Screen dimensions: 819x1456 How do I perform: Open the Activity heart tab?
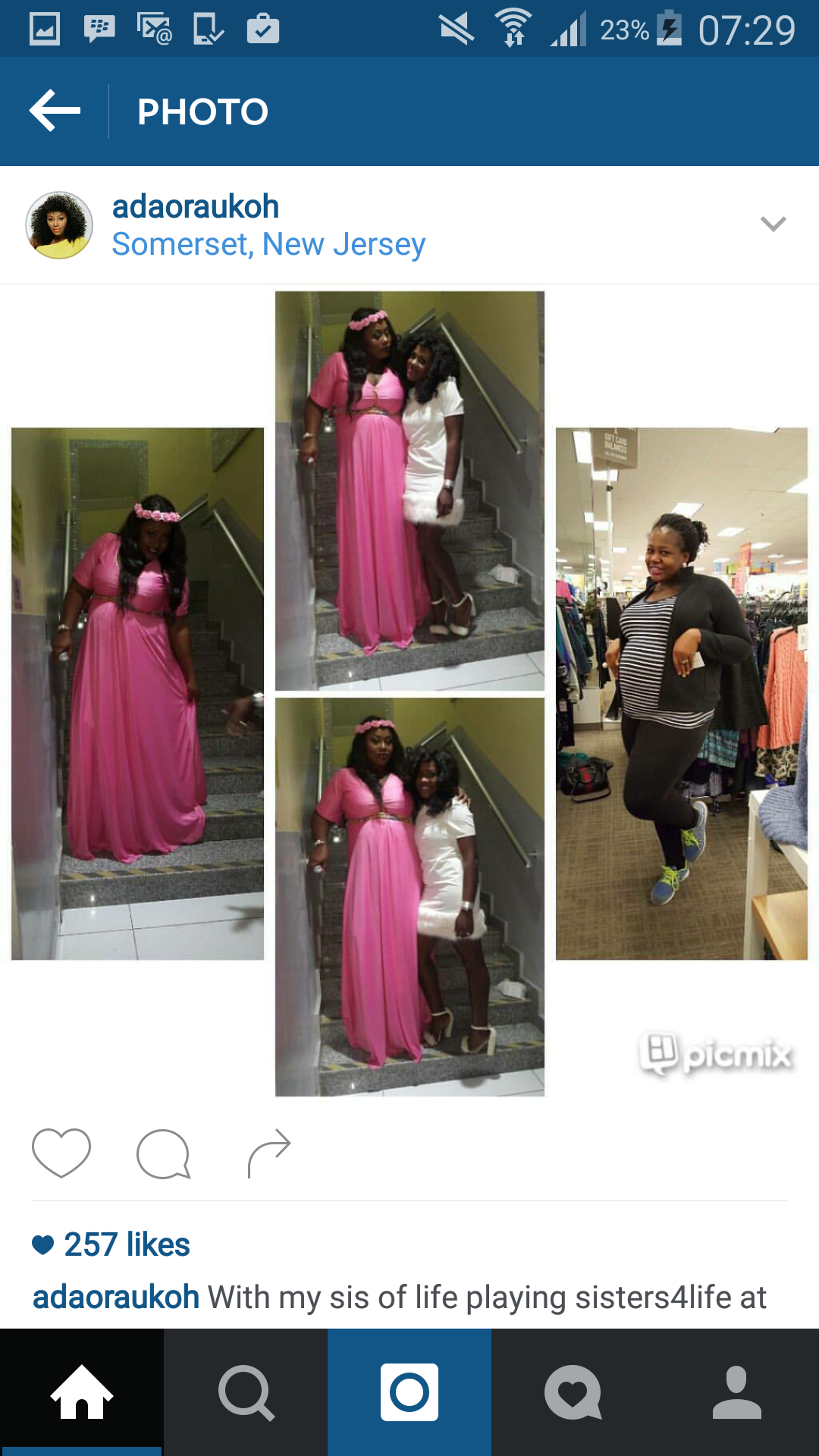(573, 1392)
